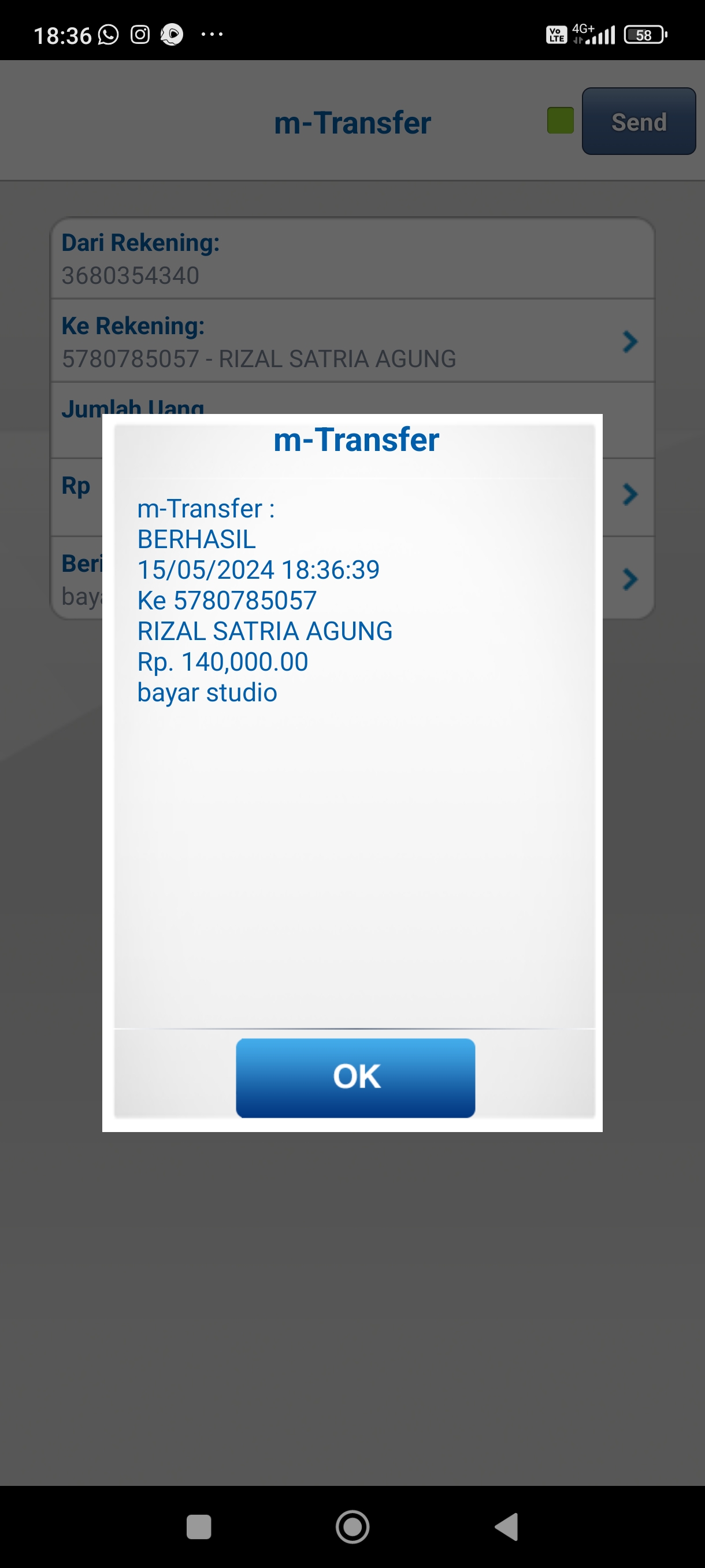This screenshot has width=705, height=1568.
Task: Confirm the transfer dialog with OK
Action: pyautogui.click(x=355, y=1077)
